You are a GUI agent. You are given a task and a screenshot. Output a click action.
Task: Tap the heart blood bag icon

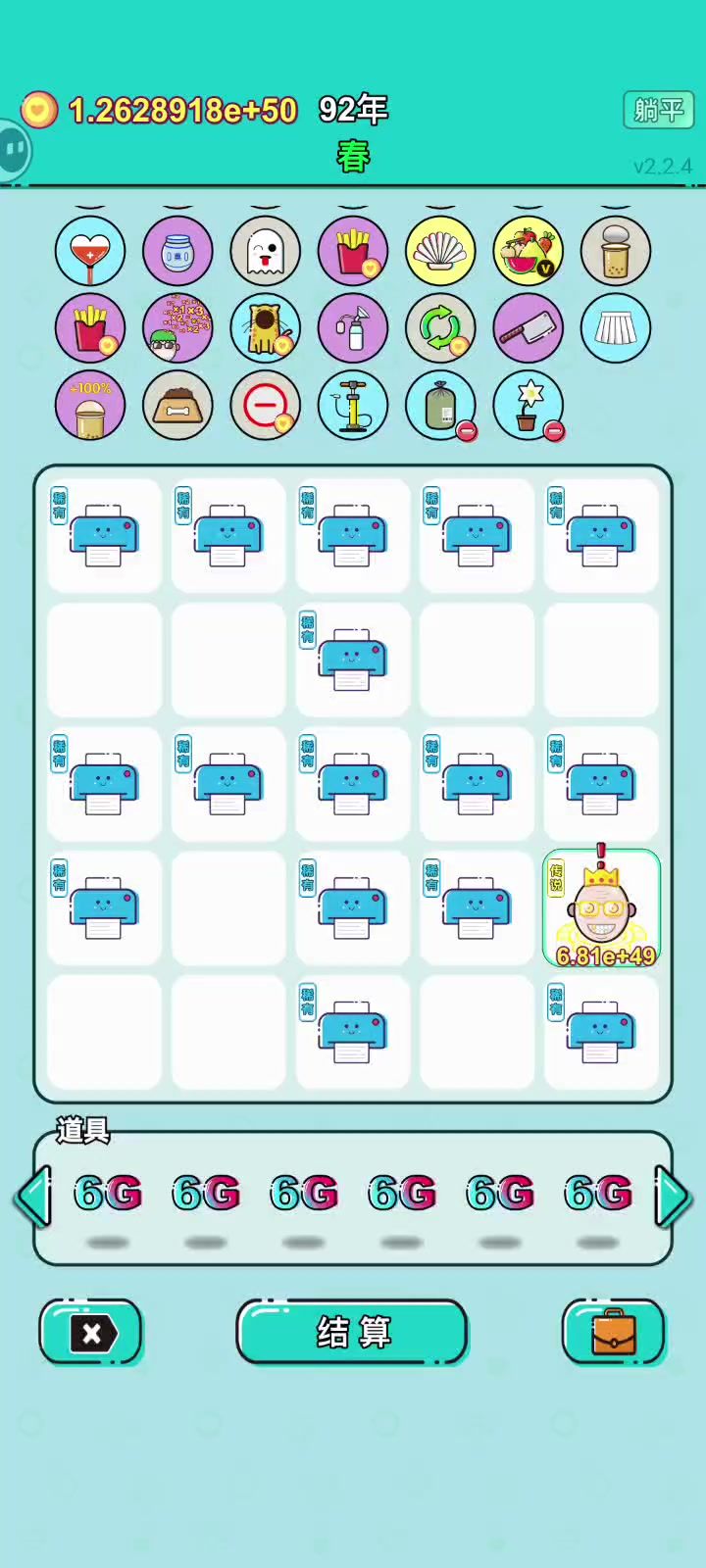coord(90,252)
